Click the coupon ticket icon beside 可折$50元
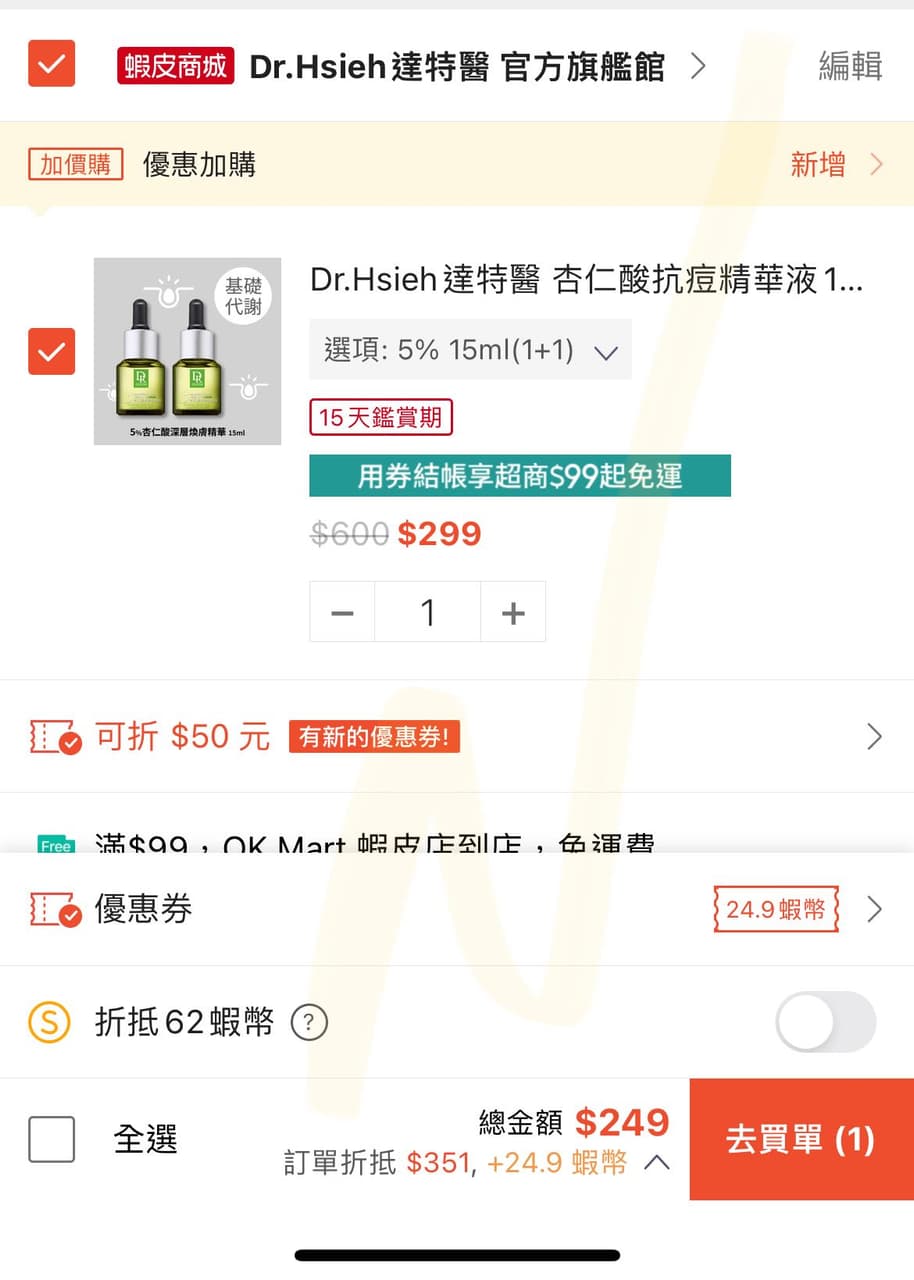914x1280 pixels. (x=55, y=736)
